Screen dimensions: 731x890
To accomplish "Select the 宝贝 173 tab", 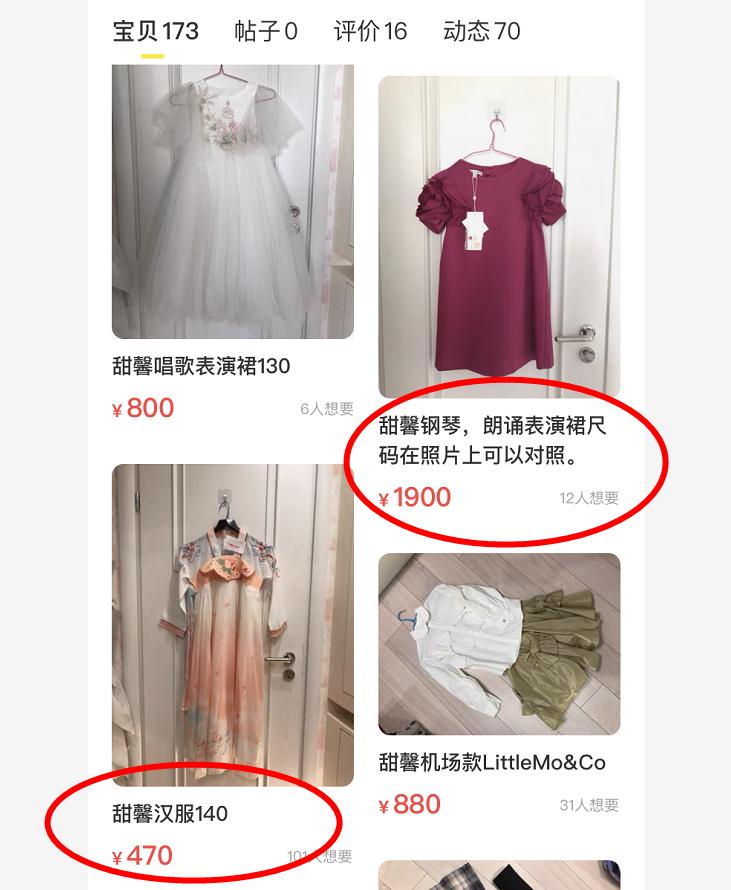I will point(155,31).
